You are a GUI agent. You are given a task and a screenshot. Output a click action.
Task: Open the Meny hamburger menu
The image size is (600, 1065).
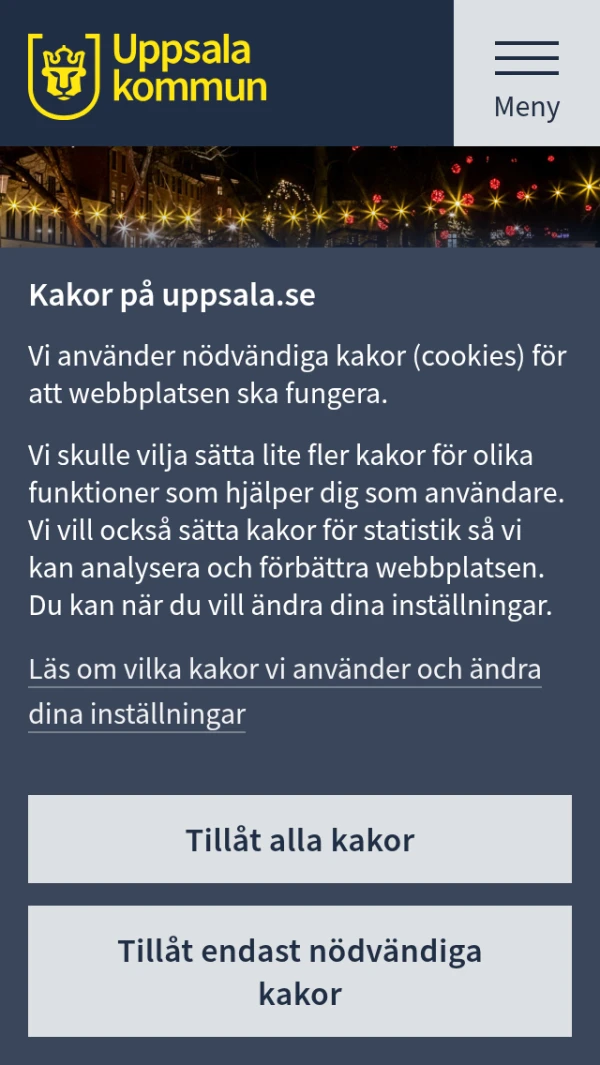click(x=526, y=74)
